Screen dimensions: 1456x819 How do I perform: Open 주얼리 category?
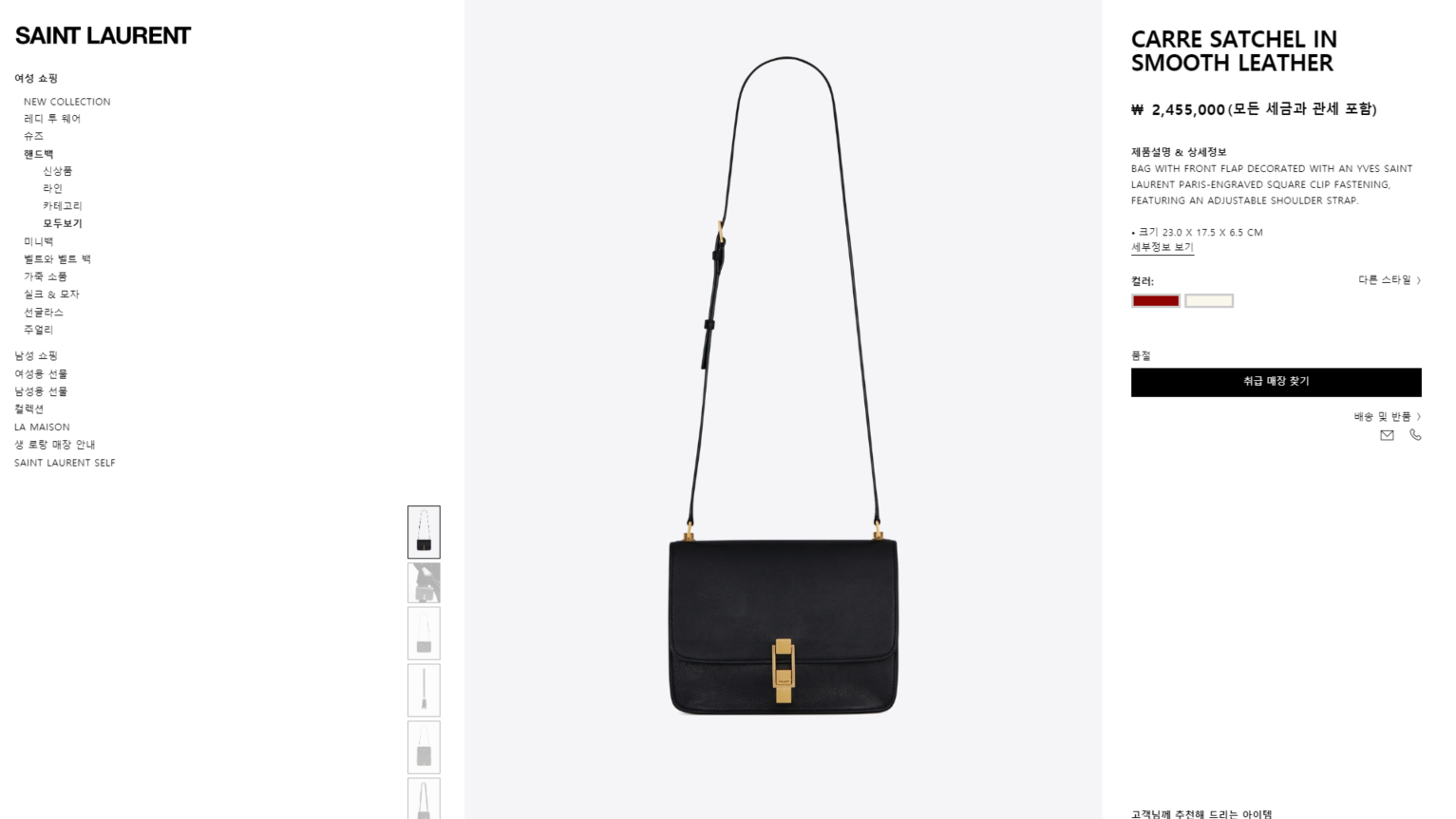tap(39, 330)
